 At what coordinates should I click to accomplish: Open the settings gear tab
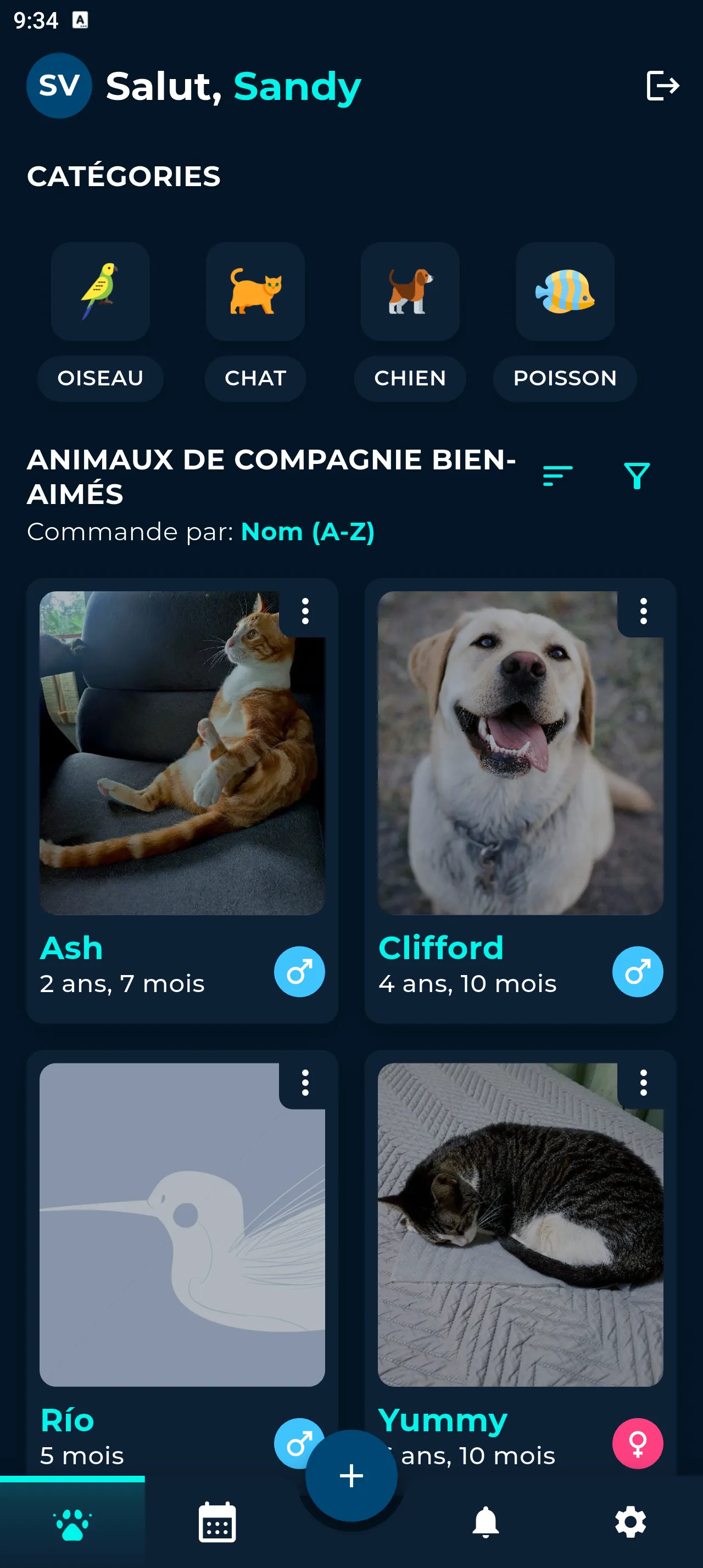coord(630,1522)
